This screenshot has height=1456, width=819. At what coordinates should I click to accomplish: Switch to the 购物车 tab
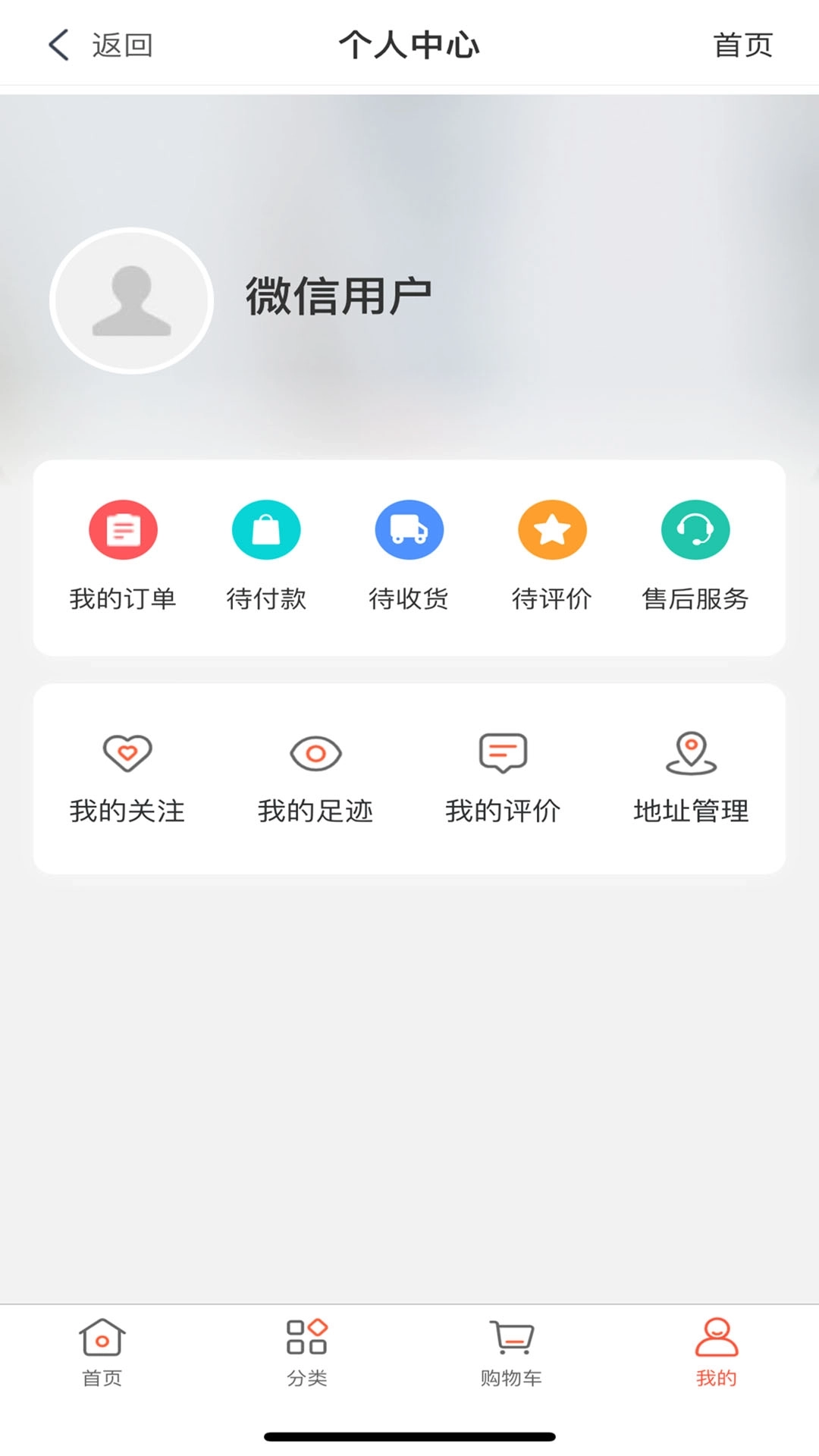coord(512,1357)
